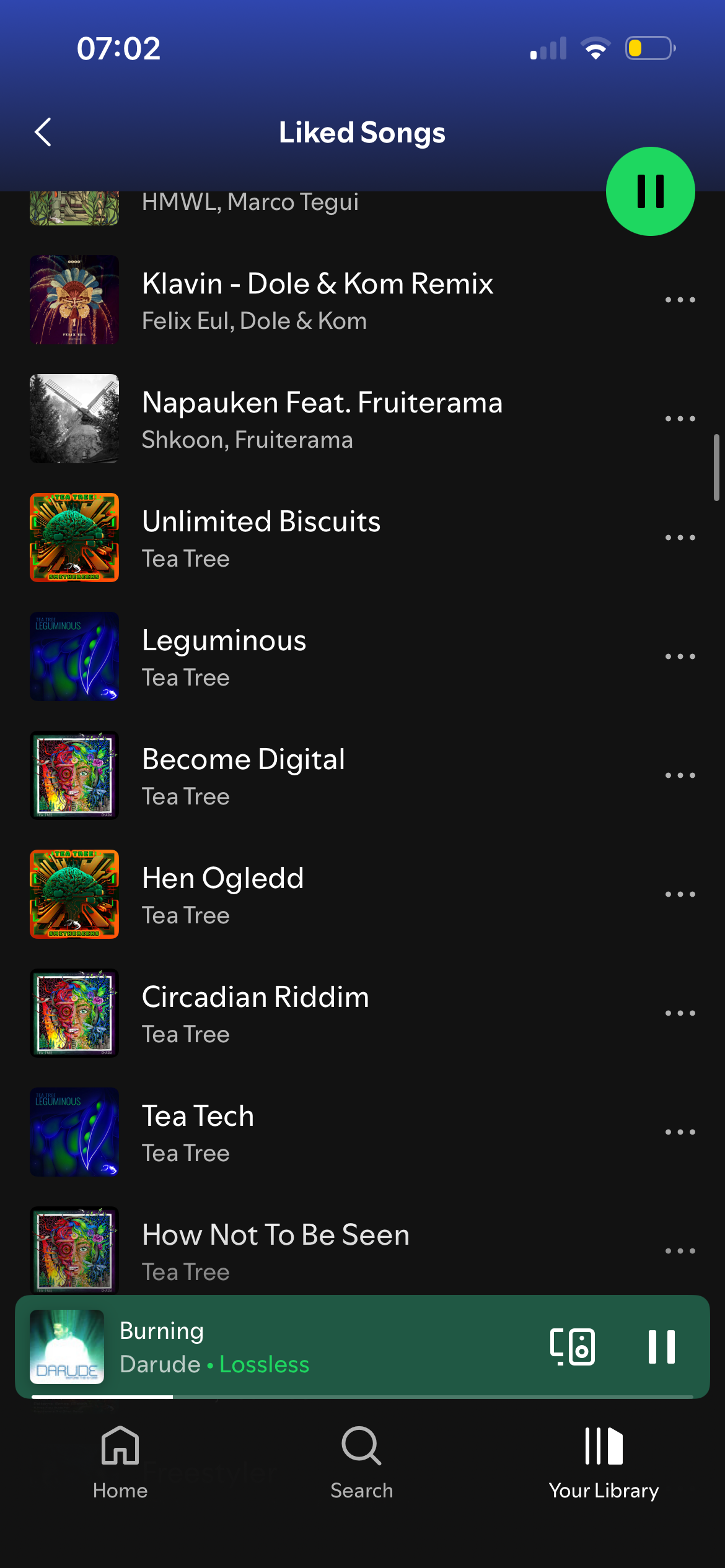725x1568 pixels.
Task: Play Napauken Feat. Fruiterama
Action: 322,419
